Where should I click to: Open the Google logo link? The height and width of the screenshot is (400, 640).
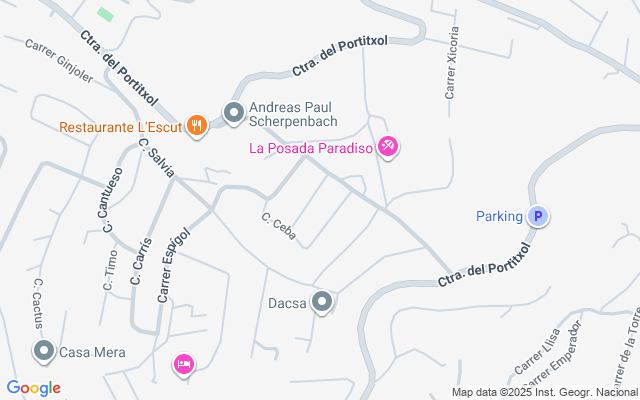coord(33,388)
